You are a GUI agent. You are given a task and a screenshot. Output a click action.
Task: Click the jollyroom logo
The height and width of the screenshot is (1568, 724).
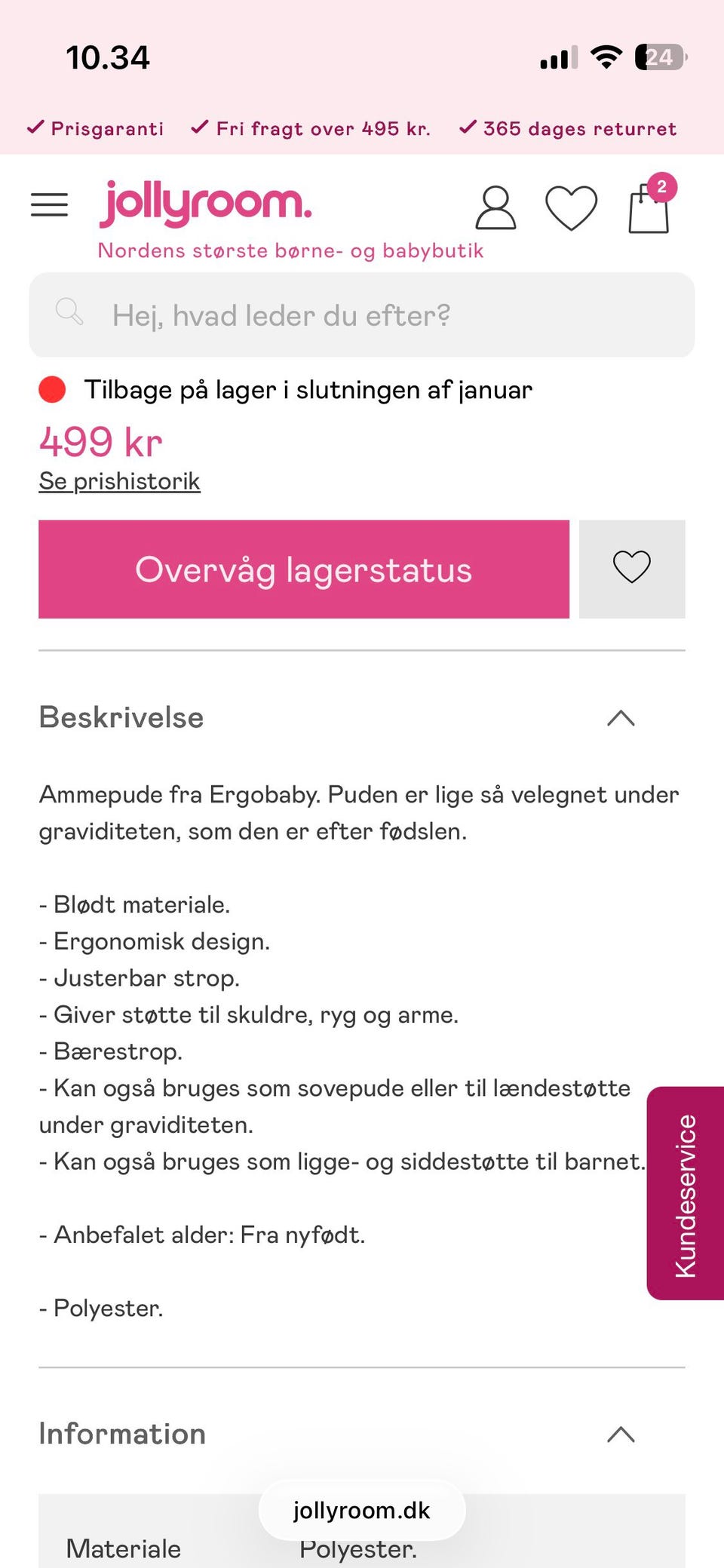tap(205, 203)
